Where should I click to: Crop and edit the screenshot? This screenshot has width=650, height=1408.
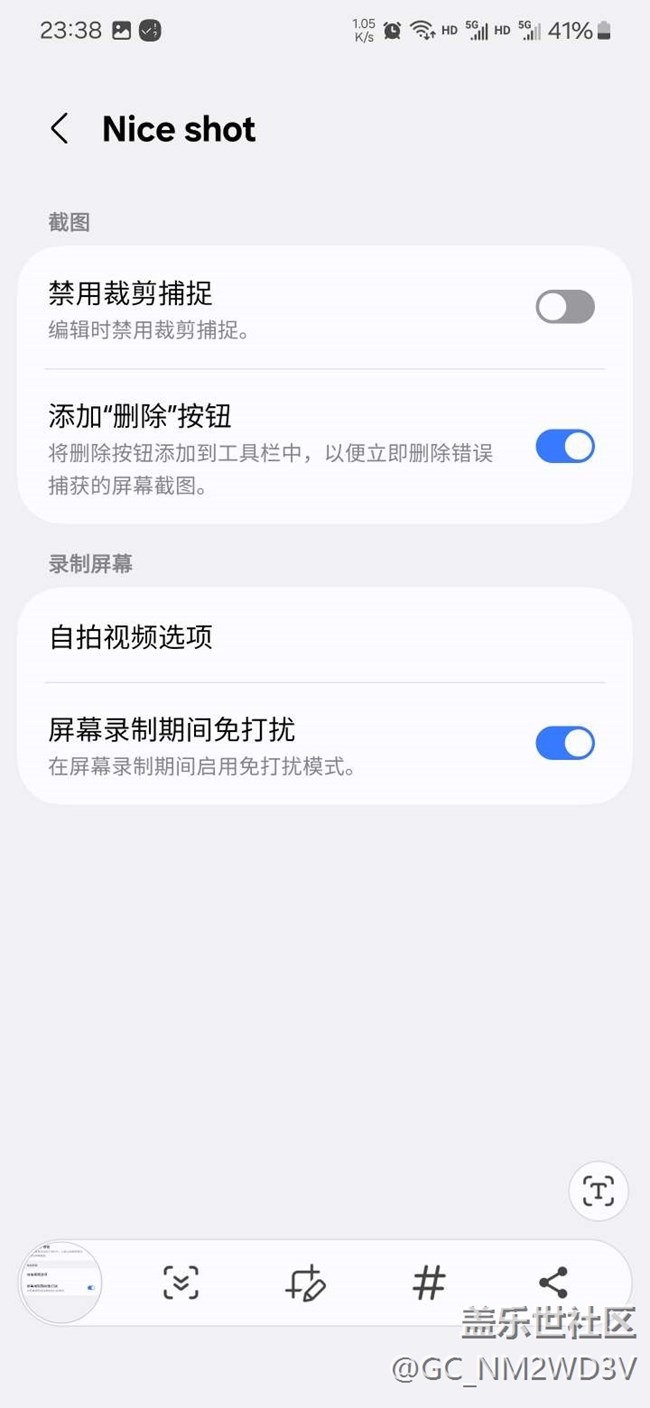coord(305,1283)
